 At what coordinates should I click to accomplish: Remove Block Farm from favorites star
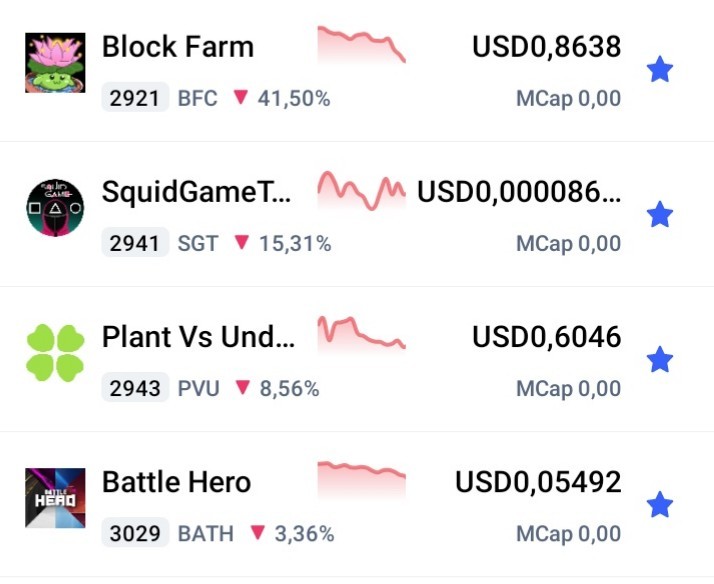(x=660, y=69)
